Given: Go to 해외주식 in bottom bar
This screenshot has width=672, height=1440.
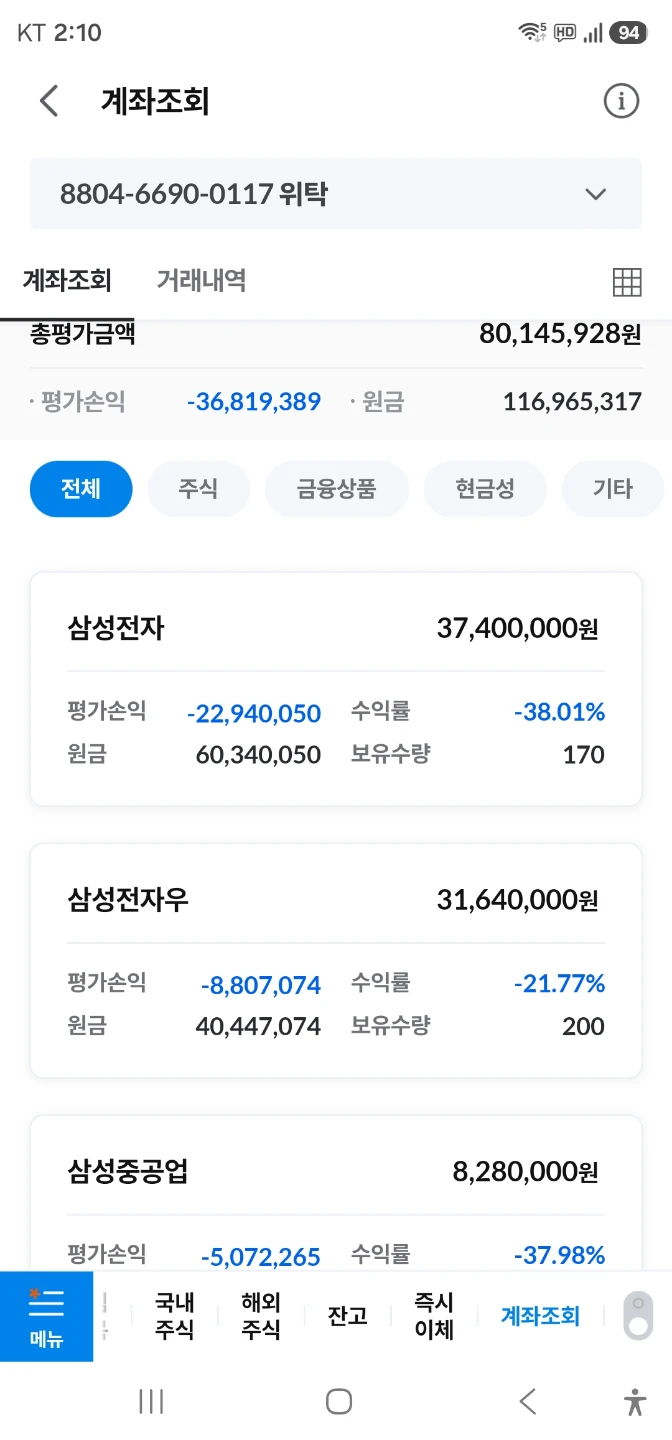Looking at the screenshot, I should [261, 1316].
